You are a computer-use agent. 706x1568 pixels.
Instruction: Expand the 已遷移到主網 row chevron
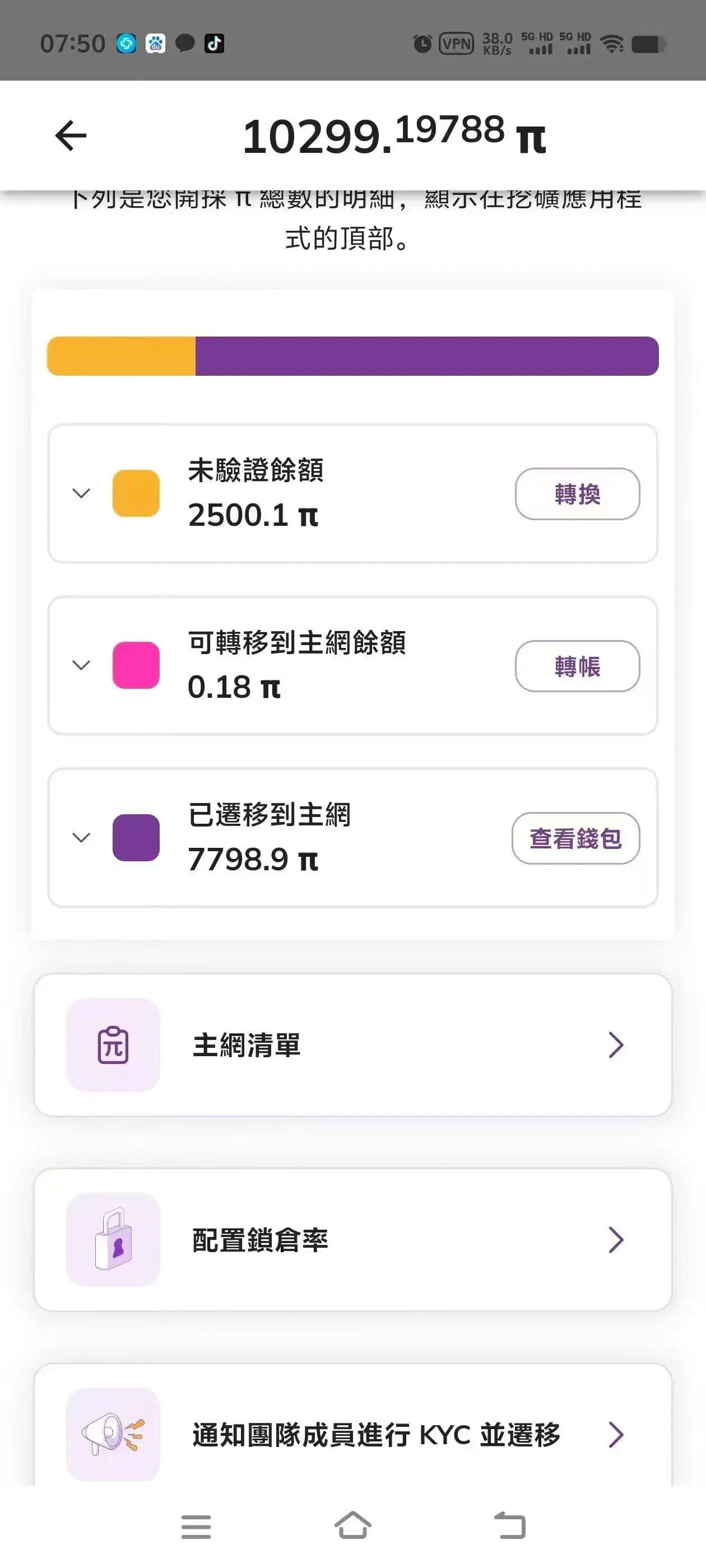tap(81, 838)
